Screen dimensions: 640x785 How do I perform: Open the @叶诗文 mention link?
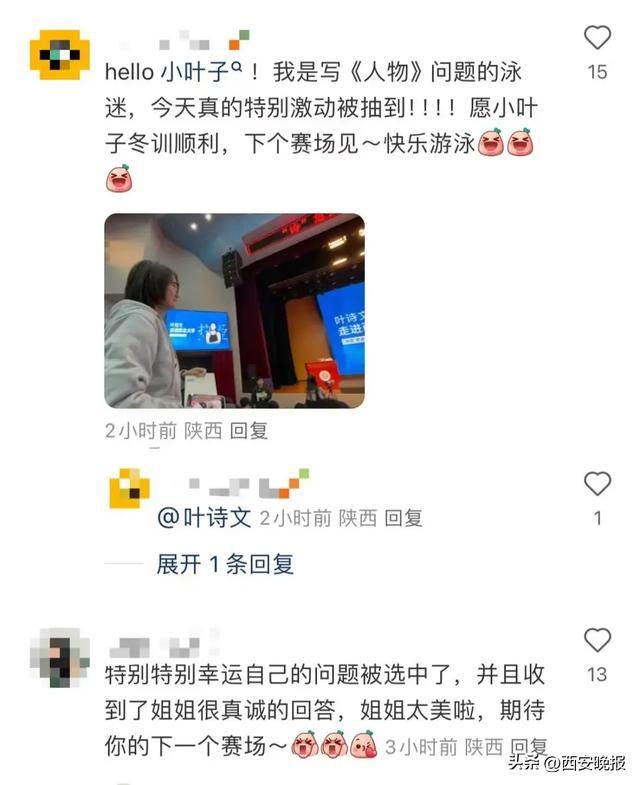pos(204,518)
